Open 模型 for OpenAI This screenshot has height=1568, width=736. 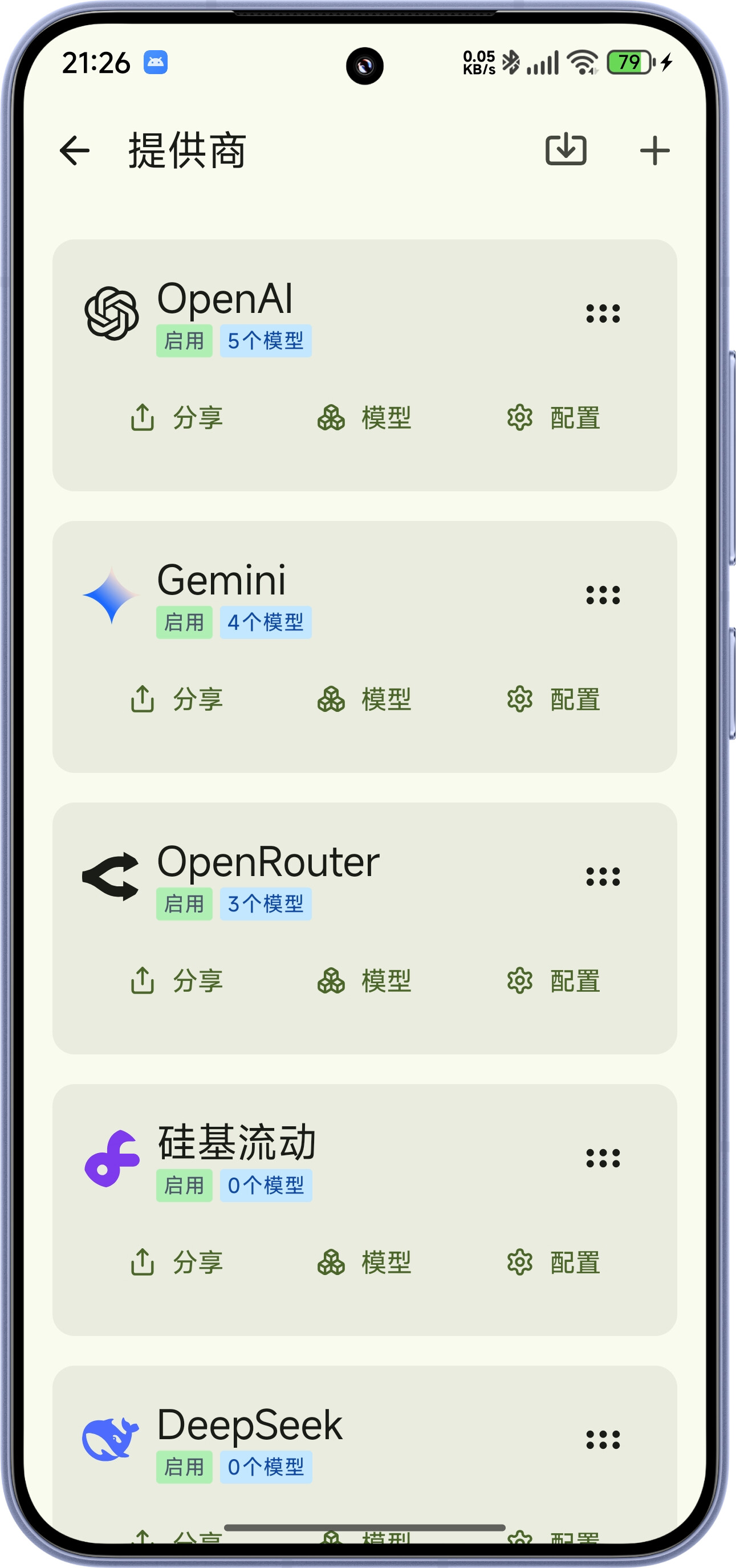(365, 418)
